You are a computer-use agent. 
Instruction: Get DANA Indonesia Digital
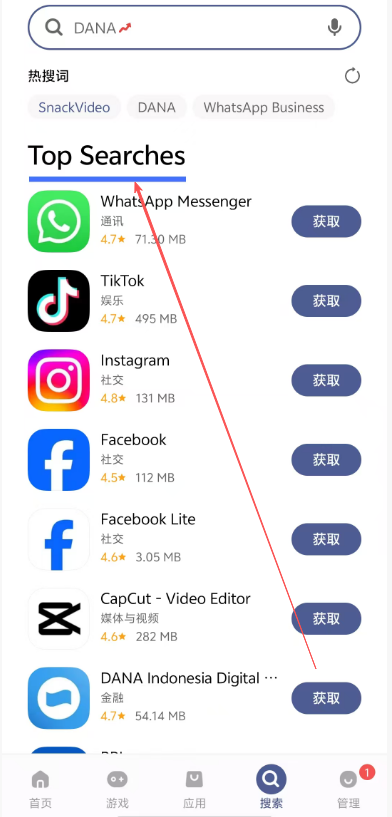tap(326, 698)
